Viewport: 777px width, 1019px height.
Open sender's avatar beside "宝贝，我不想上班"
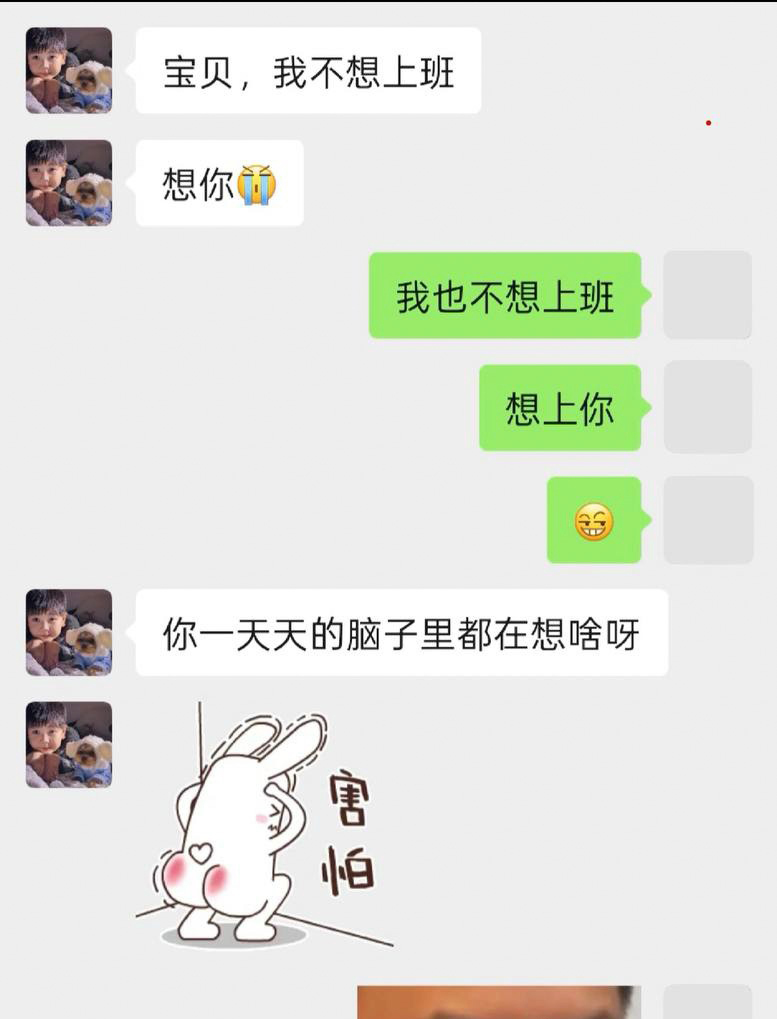(x=69, y=70)
